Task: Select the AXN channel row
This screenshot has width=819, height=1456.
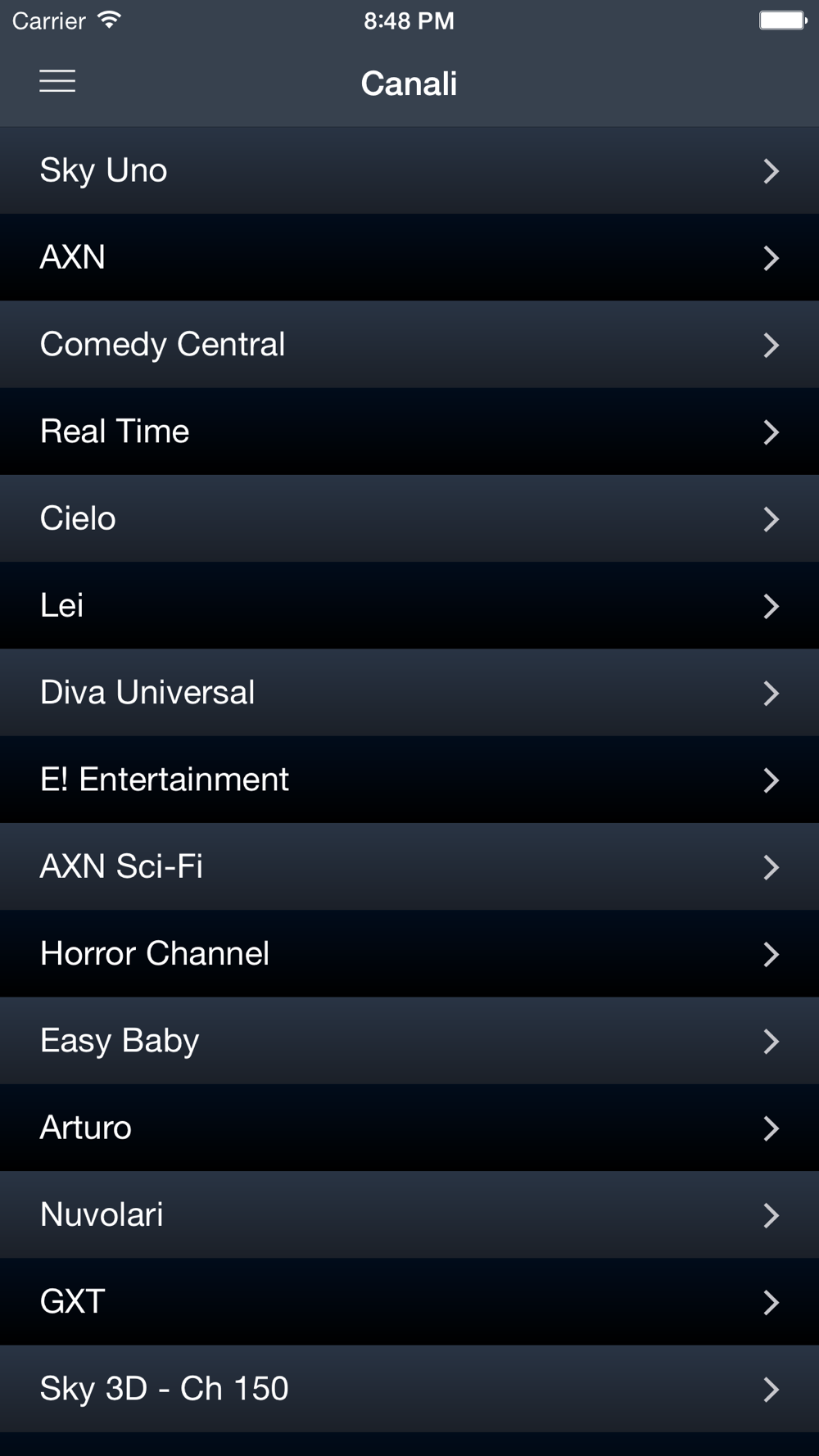Action: [409, 257]
